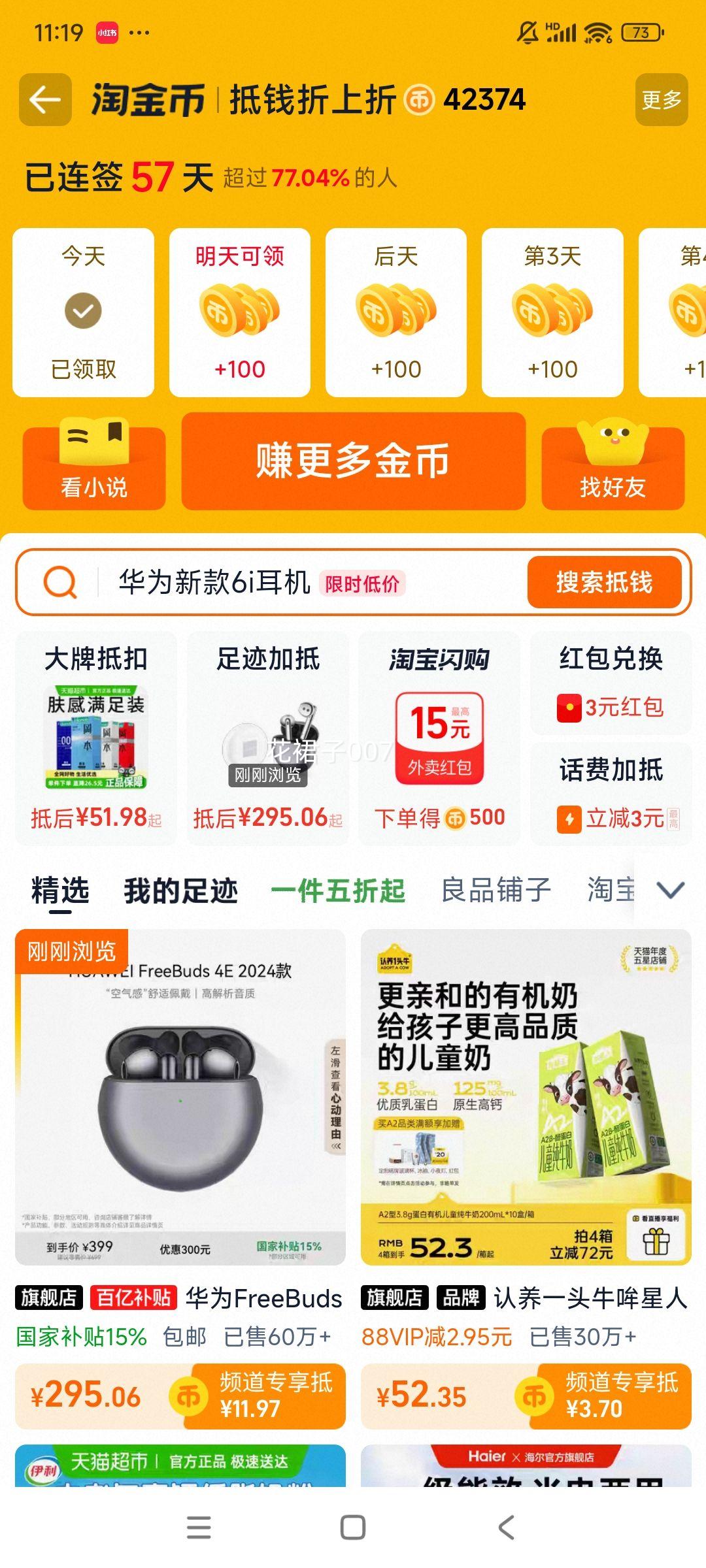Open the 更多 menu button
The height and width of the screenshot is (1568, 706).
click(x=661, y=100)
